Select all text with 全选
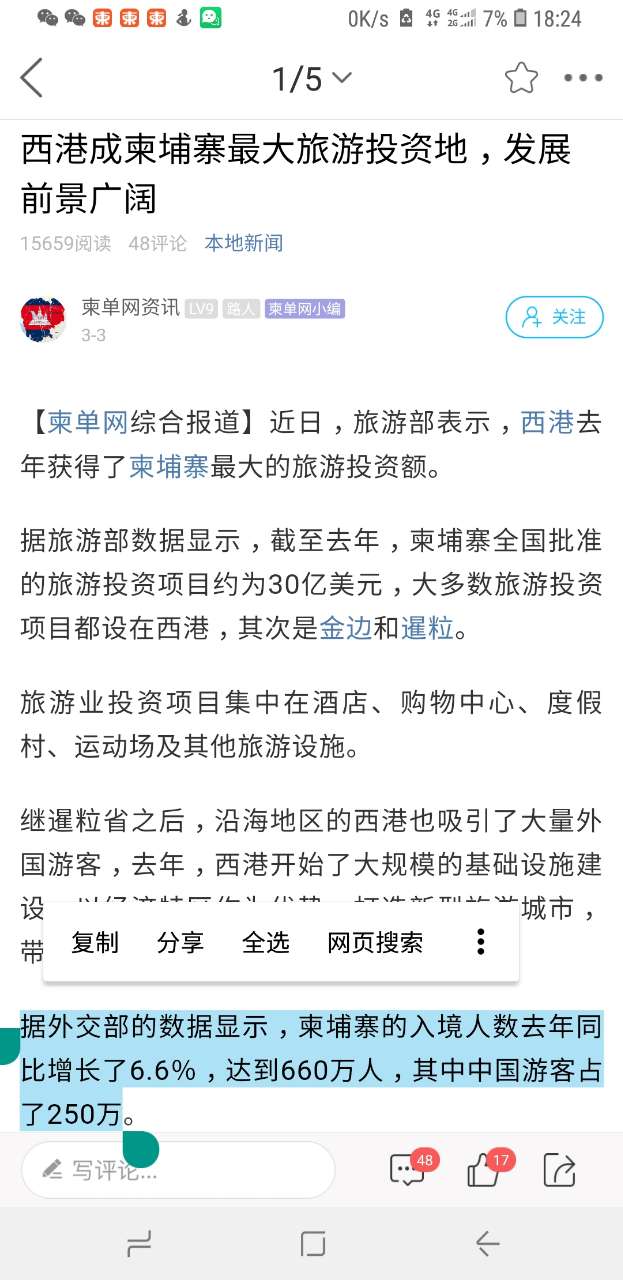This screenshot has height=1280, width=623. (266, 942)
